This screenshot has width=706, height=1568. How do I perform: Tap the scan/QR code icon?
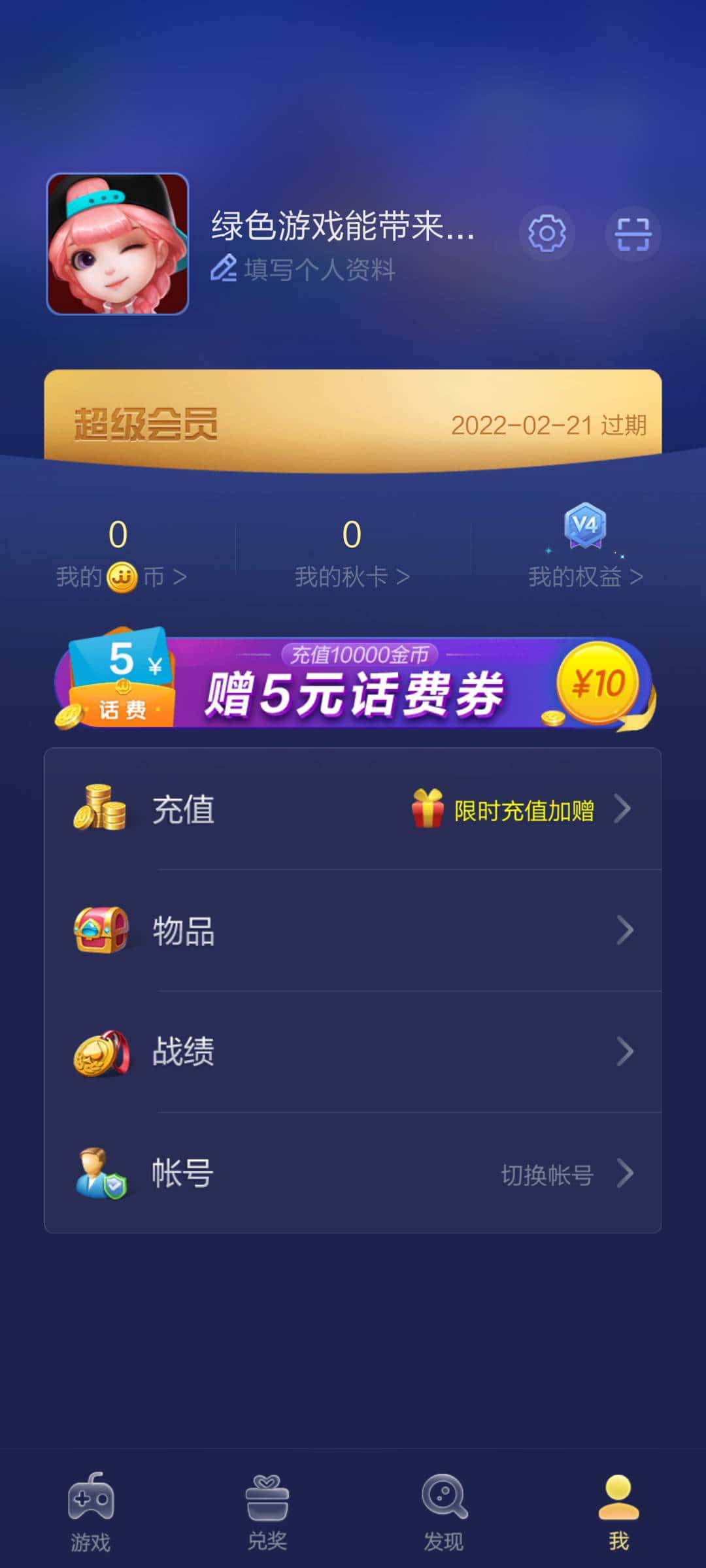633,234
